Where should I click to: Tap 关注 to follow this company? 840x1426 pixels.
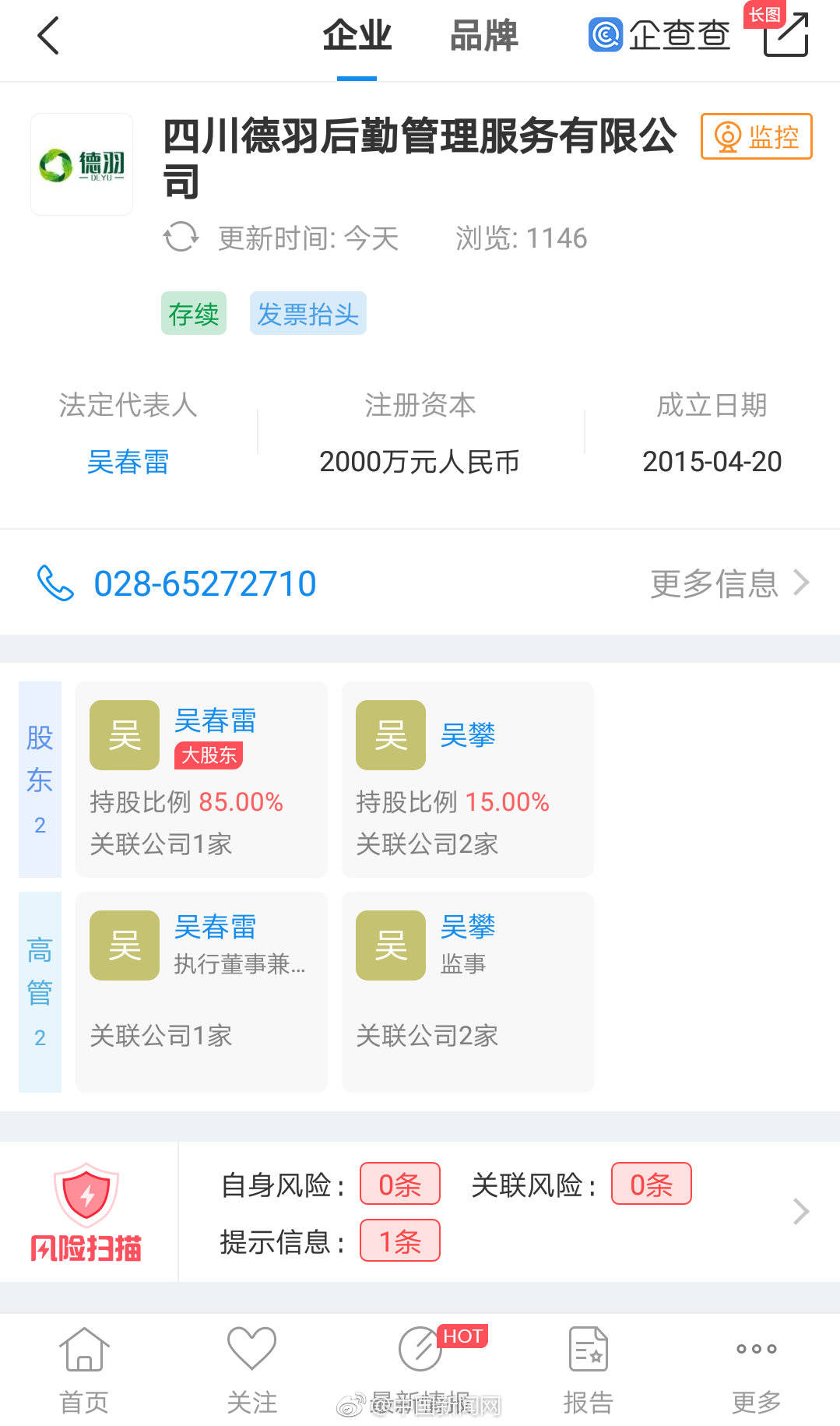(x=251, y=1371)
